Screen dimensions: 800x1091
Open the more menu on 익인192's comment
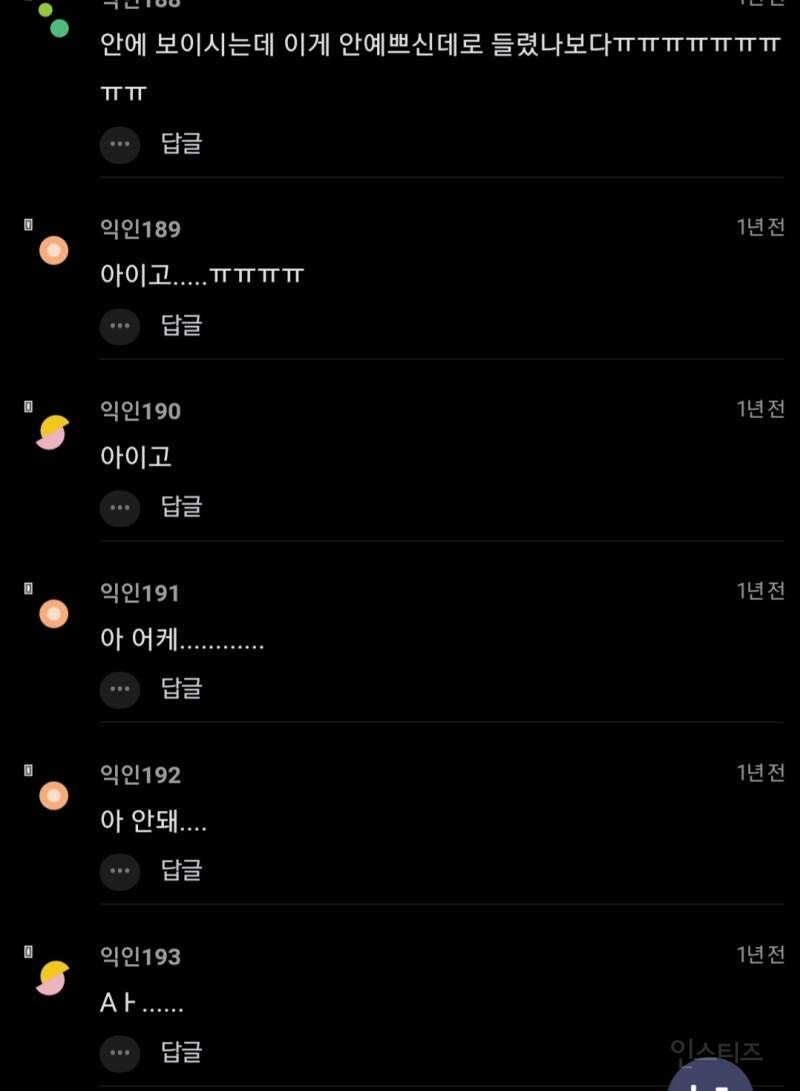120,871
